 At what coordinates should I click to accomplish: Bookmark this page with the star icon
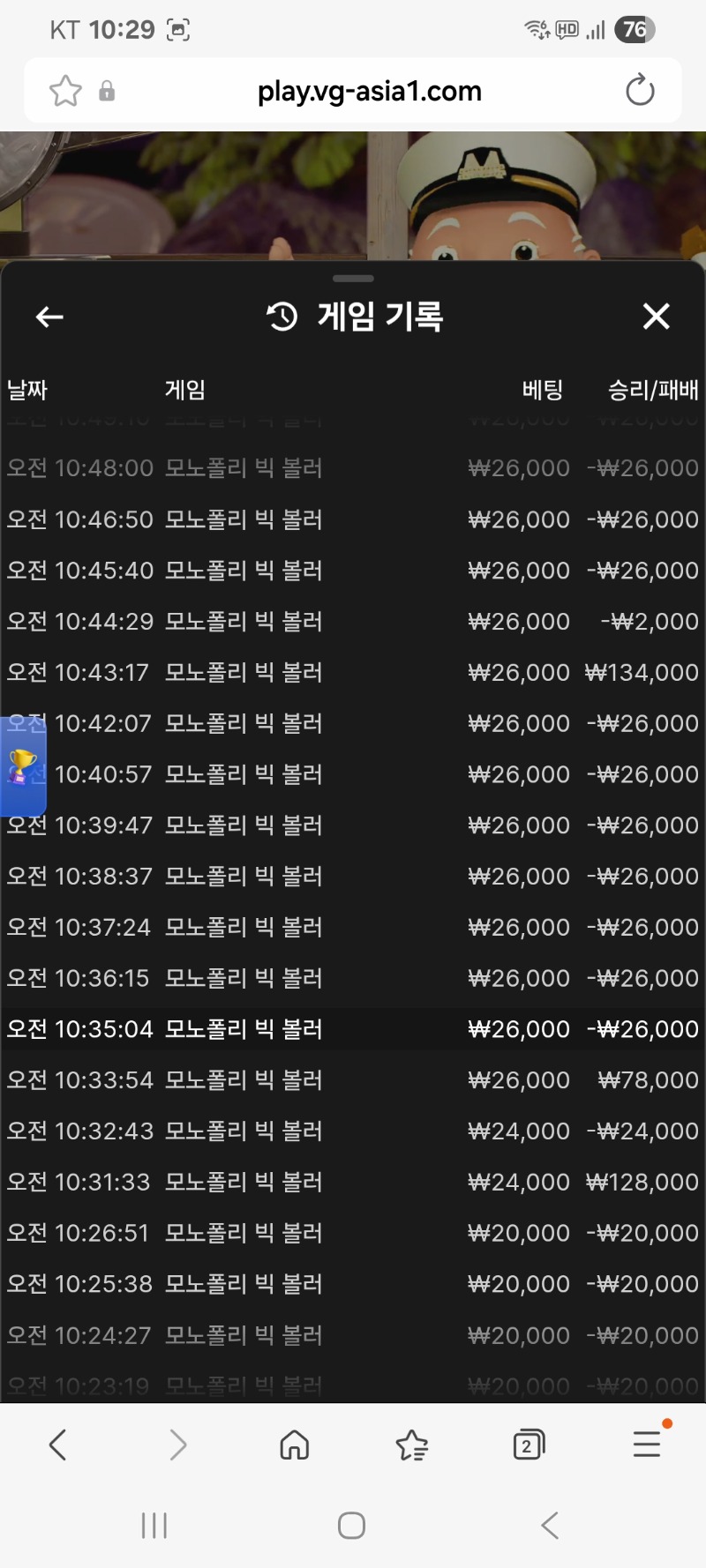tap(65, 91)
